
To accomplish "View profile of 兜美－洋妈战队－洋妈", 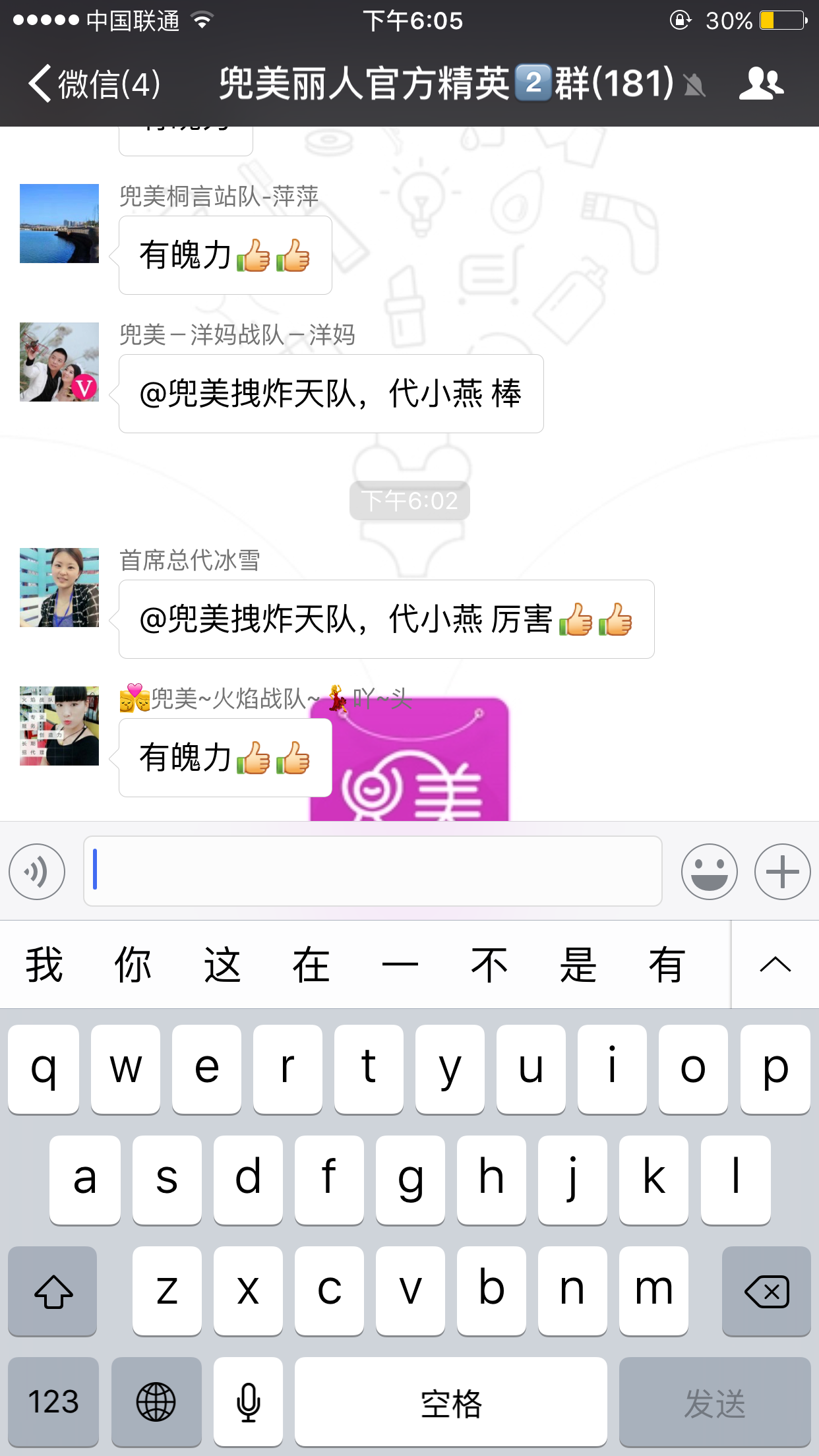I will pyautogui.click(x=59, y=362).
